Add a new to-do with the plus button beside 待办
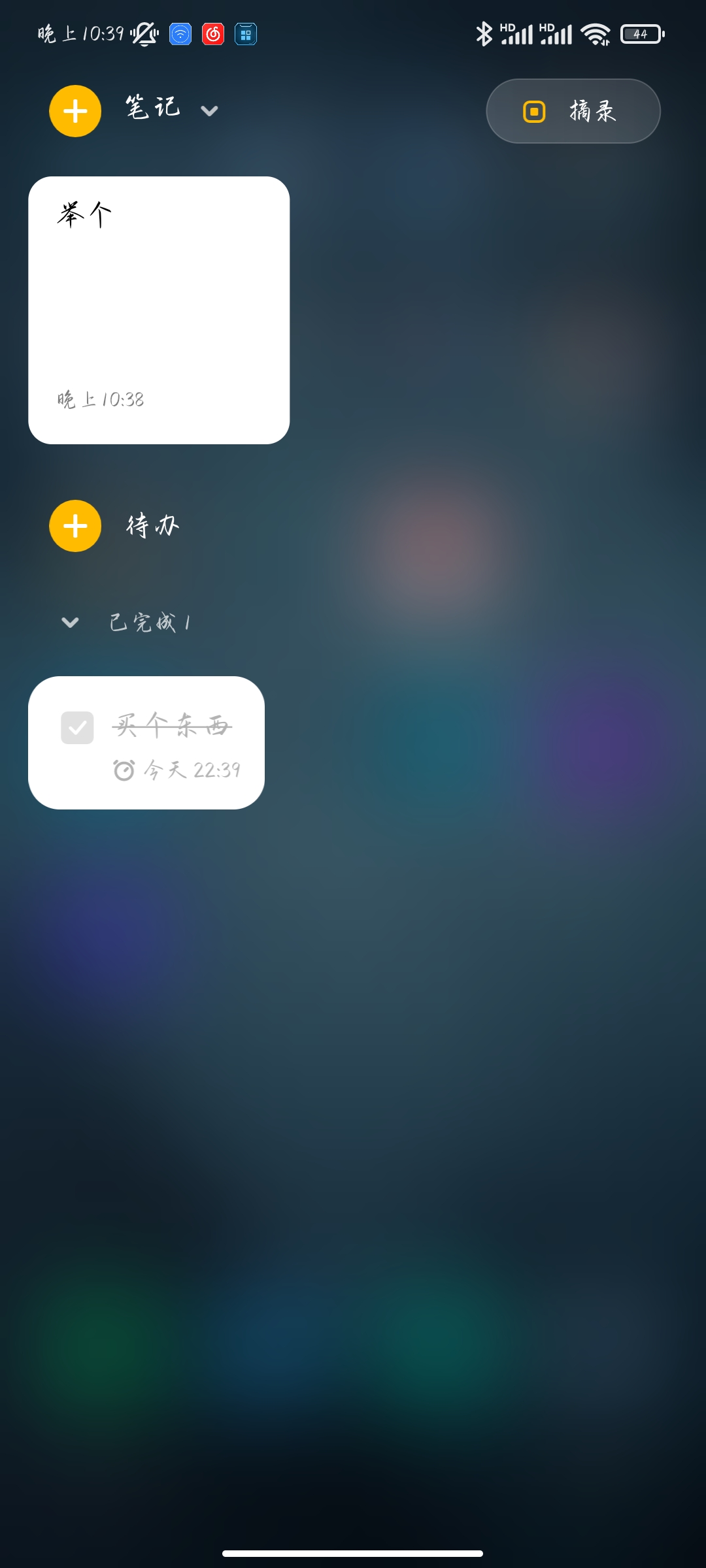The image size is (706, 1568). [75, 526]
